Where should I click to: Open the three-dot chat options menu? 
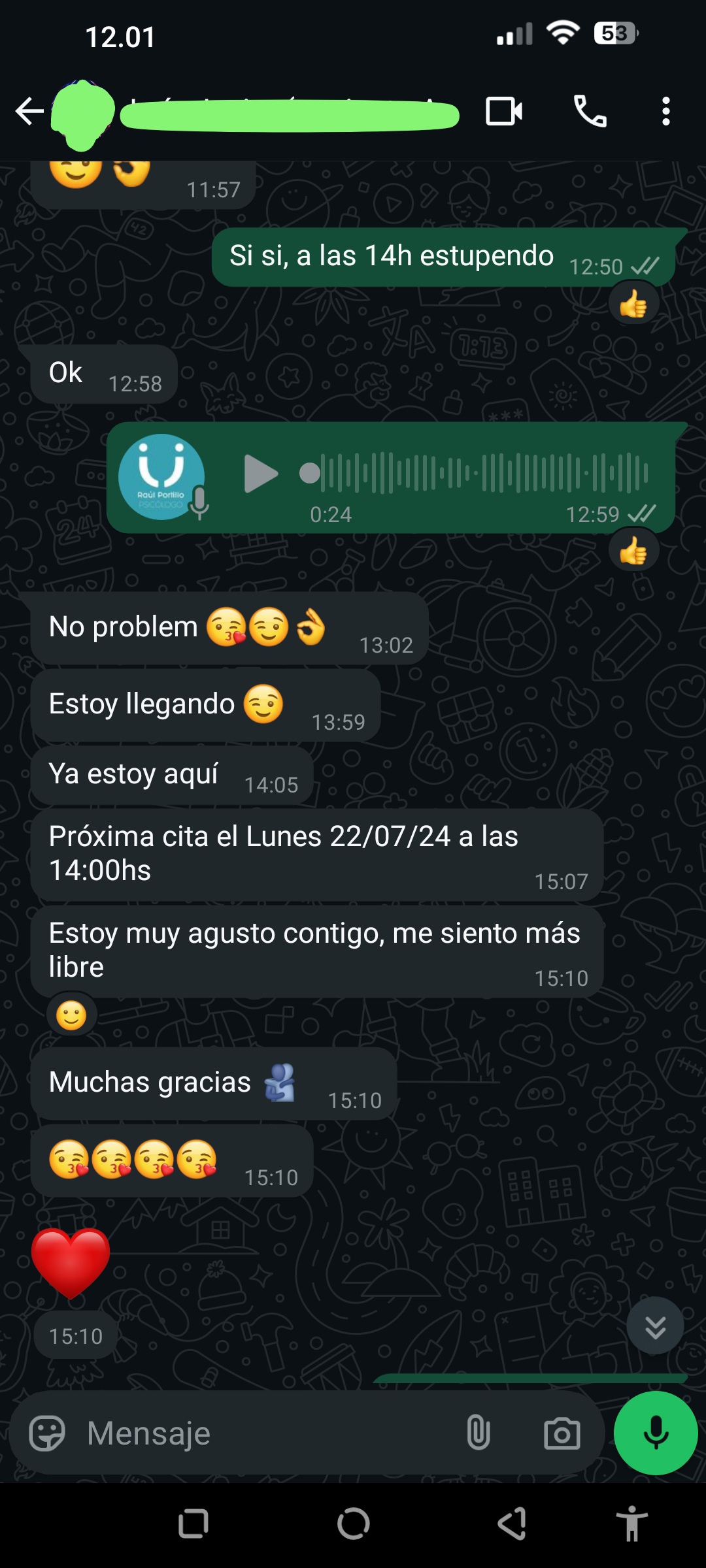click(665, 111)
